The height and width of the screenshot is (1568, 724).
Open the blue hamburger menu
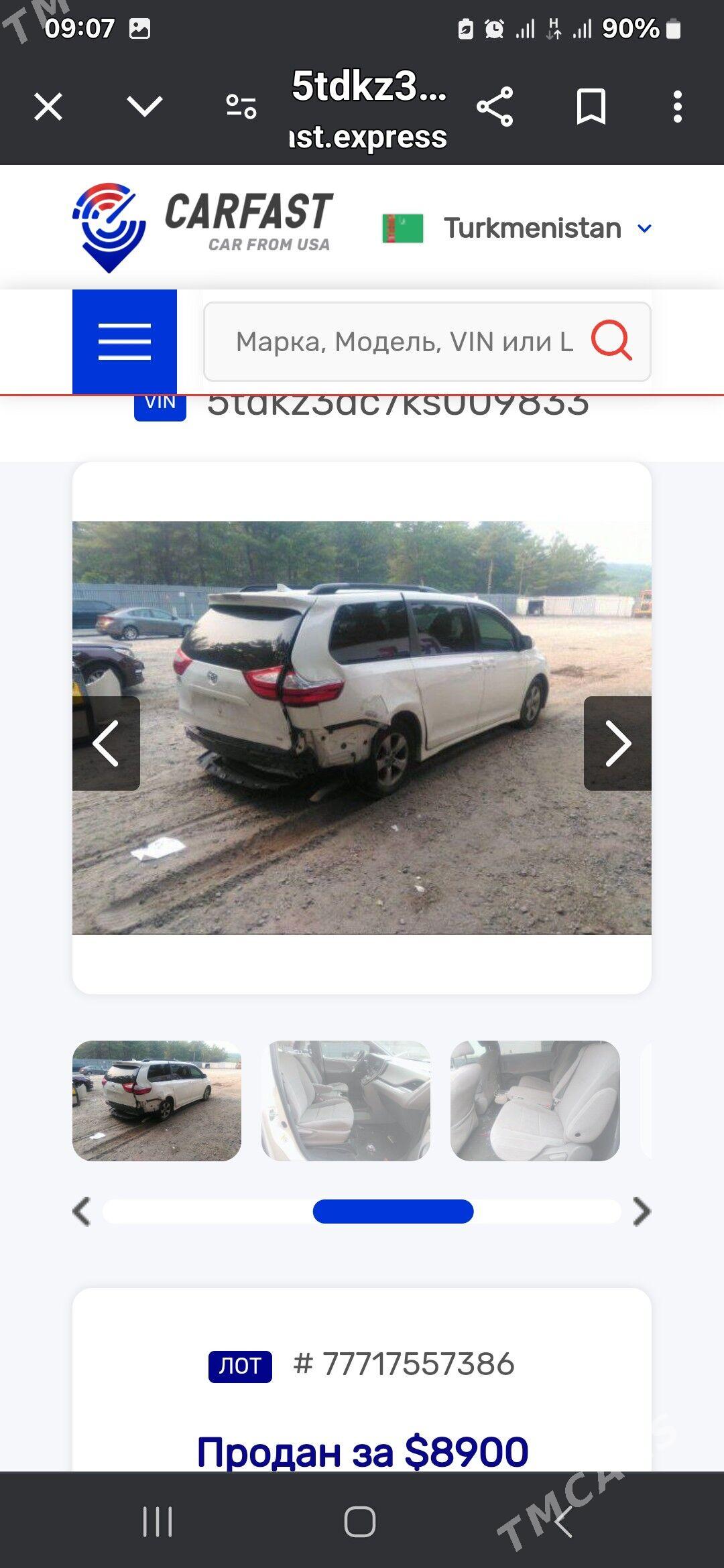[x=125, y=342]
